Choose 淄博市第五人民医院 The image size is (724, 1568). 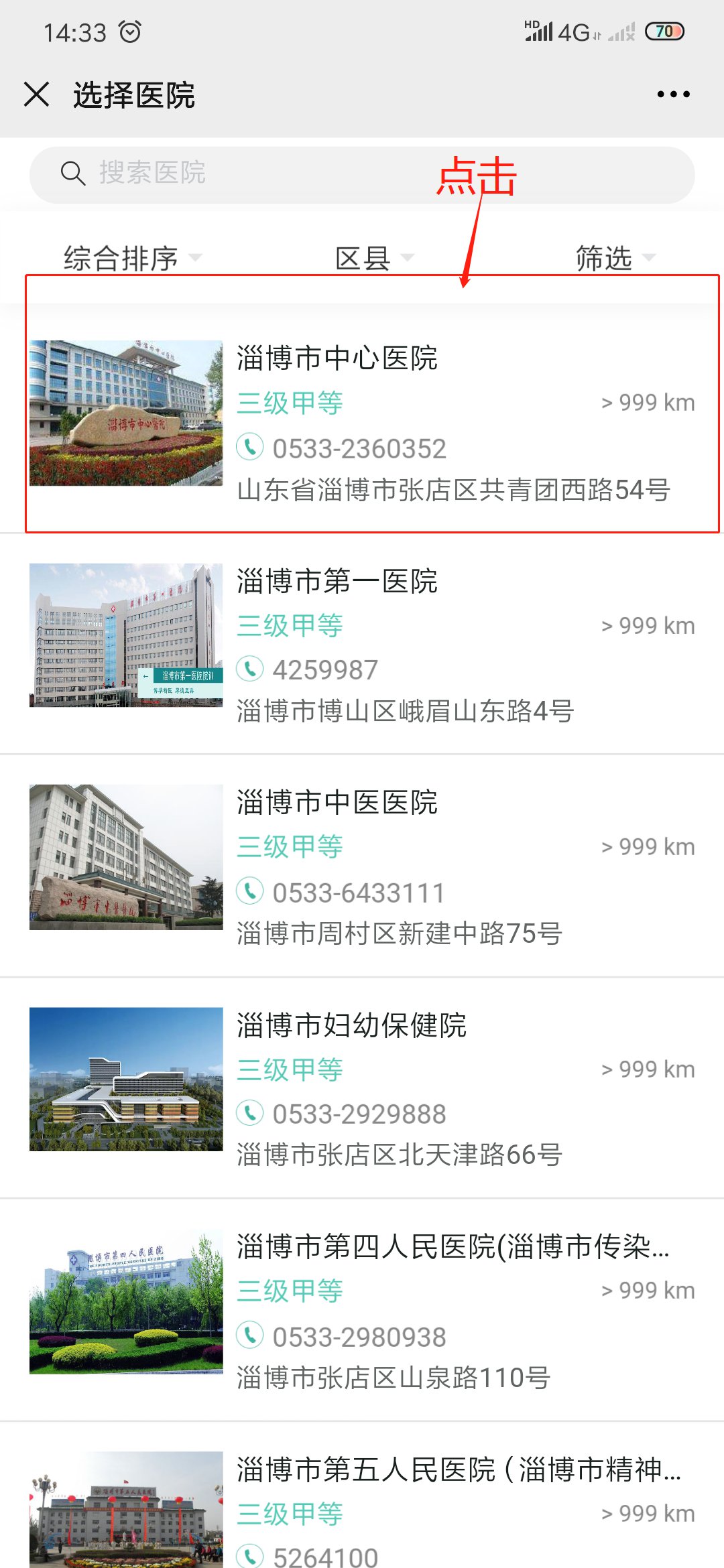(362, 1508)
